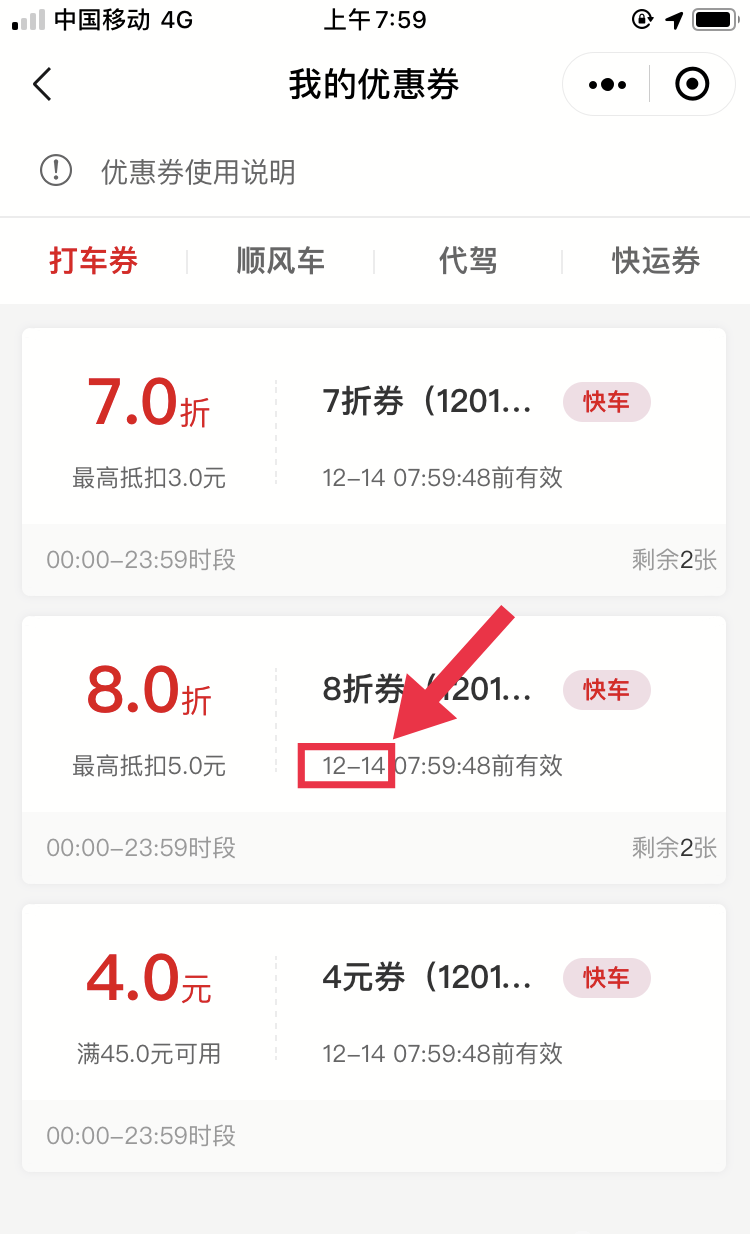Select the 8折券 coupon card
Viewport: 750px width, 1234px height.
pyautogui.click(x=374, y=750)
